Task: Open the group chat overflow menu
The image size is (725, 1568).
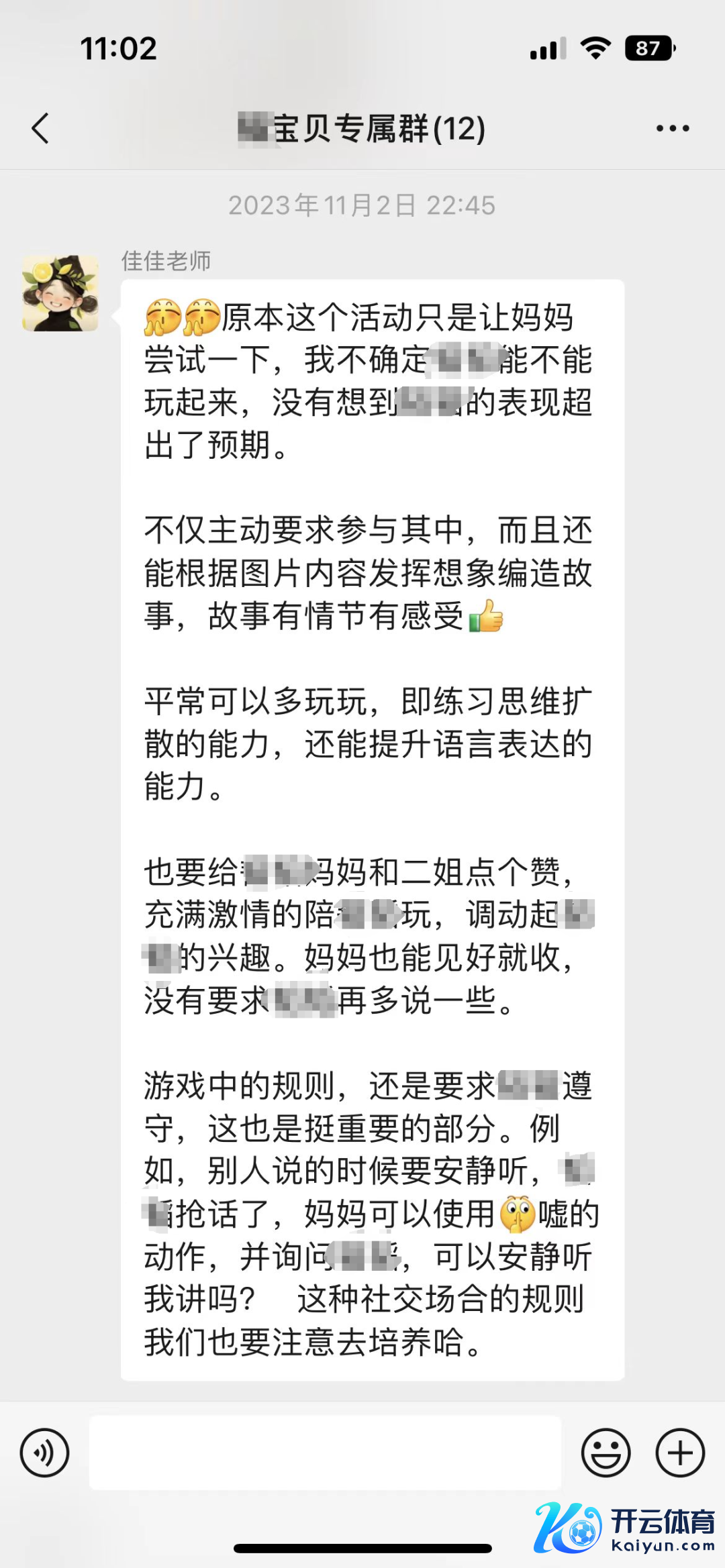Action: click(x=673, y=128)
